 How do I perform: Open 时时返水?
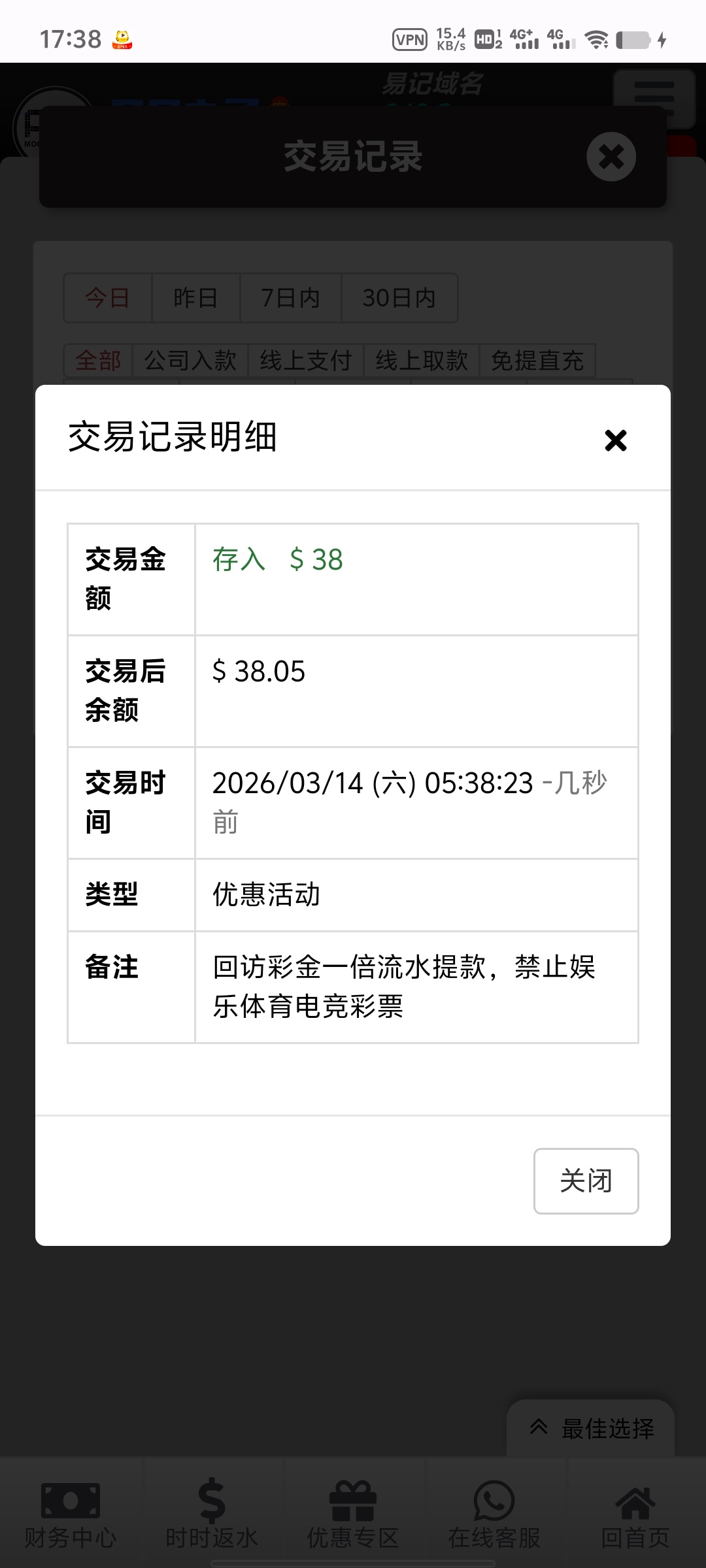pos(212,1512)
